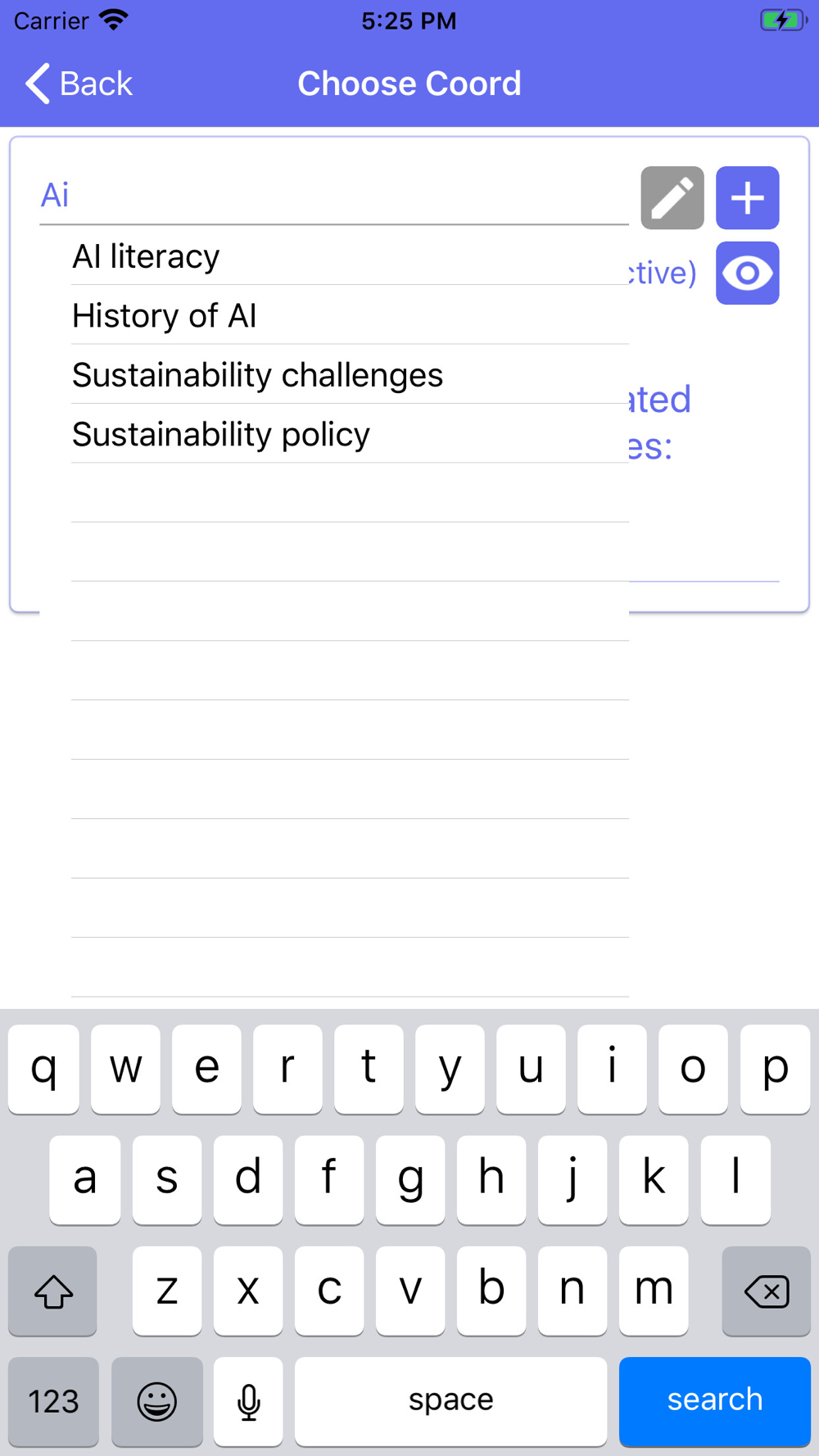
Task: Select the Sustainability policy result
Action: (350, 434)
